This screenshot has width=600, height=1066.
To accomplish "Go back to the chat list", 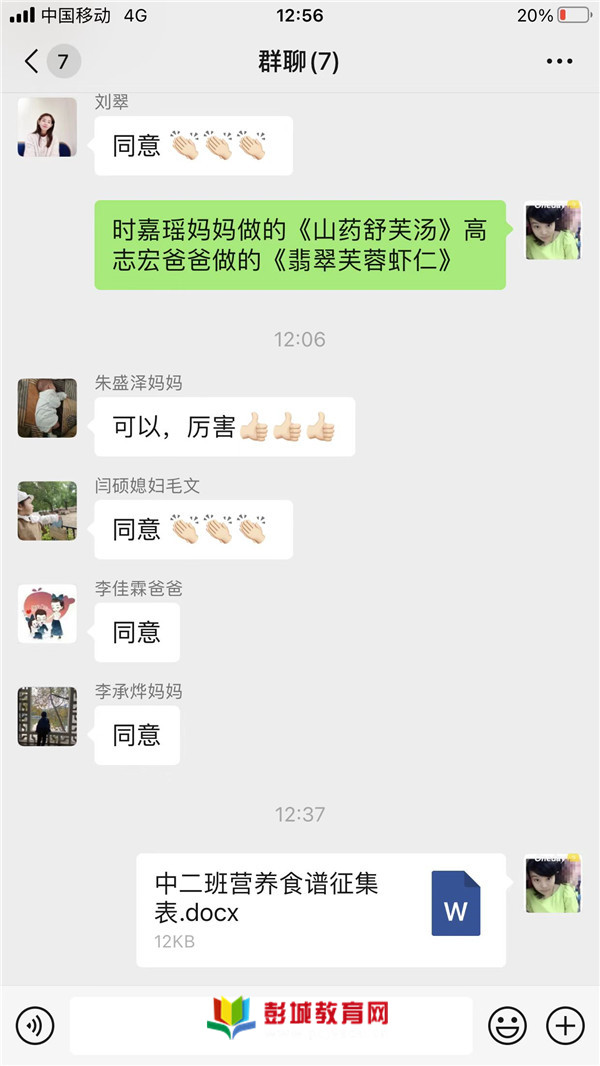I will coord(33,62).
